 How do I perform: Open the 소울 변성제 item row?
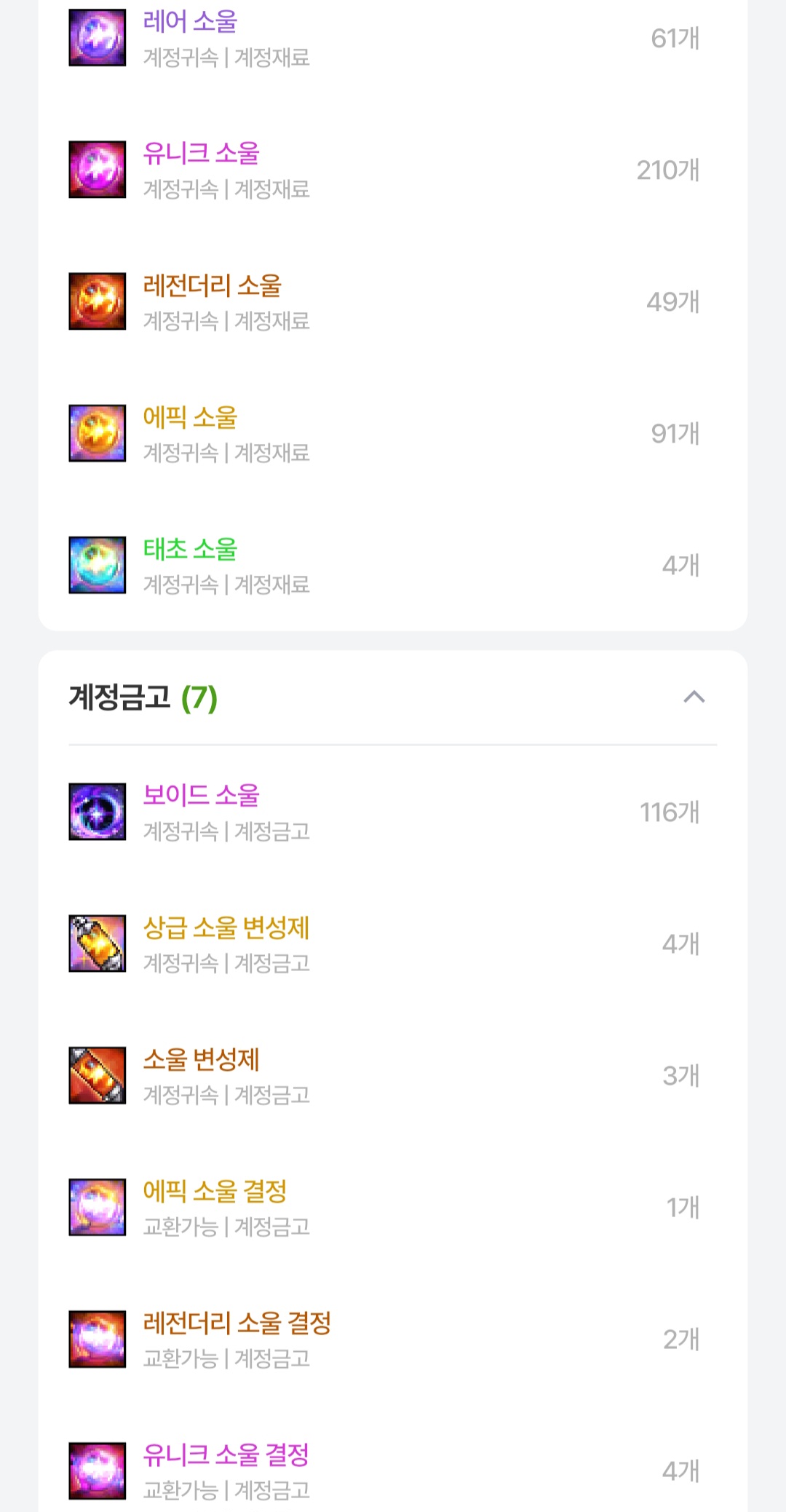point(202,1060)
